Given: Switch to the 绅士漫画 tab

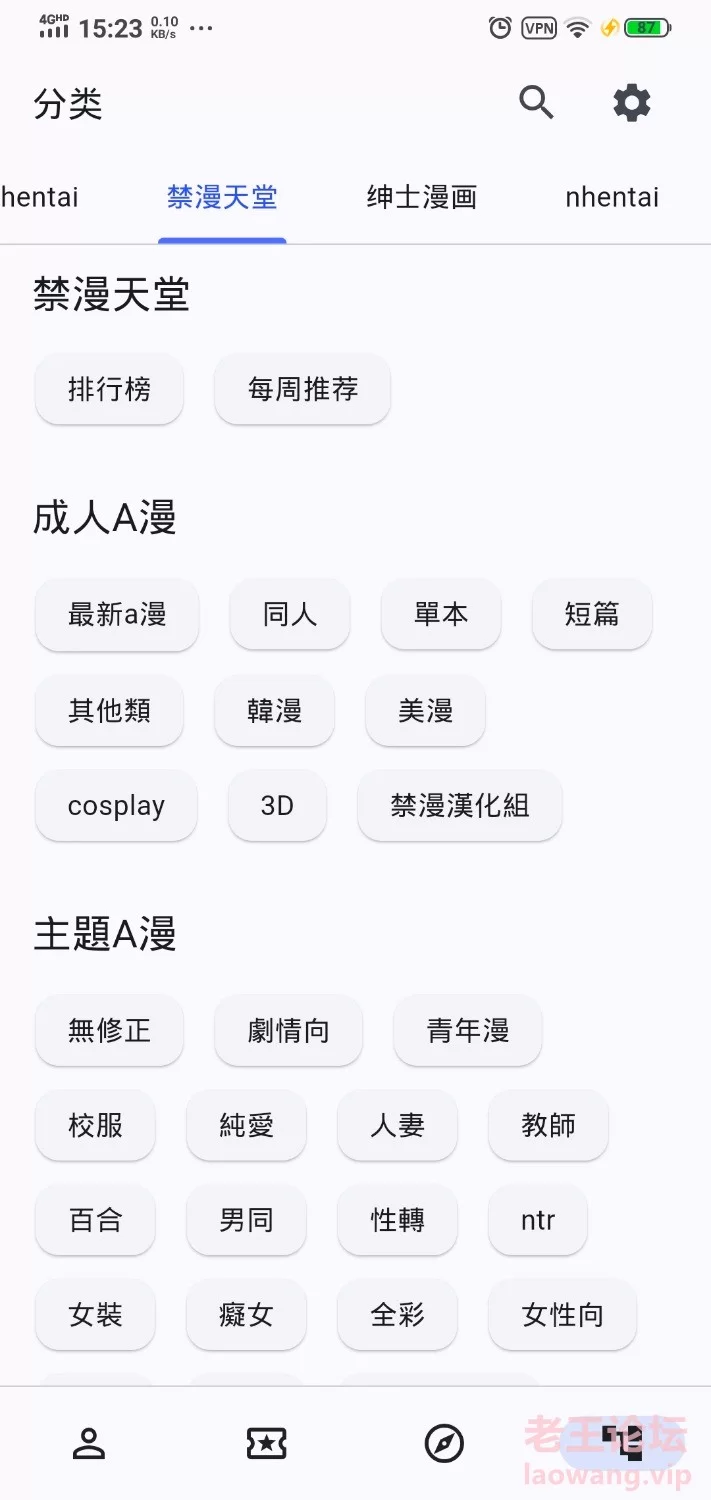Looking at the screenshot, I should [421, 197].
